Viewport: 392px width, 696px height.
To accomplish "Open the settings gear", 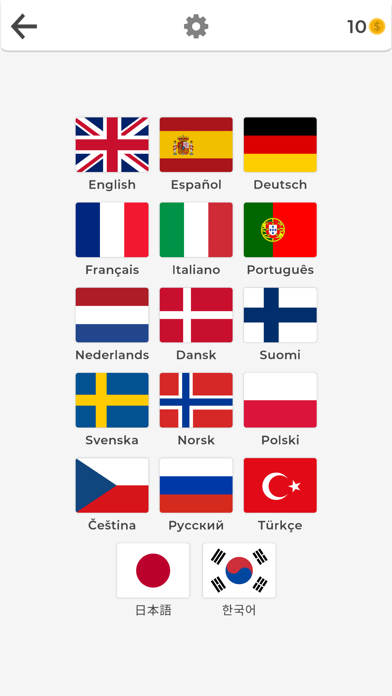I will (x=196, y=27).
